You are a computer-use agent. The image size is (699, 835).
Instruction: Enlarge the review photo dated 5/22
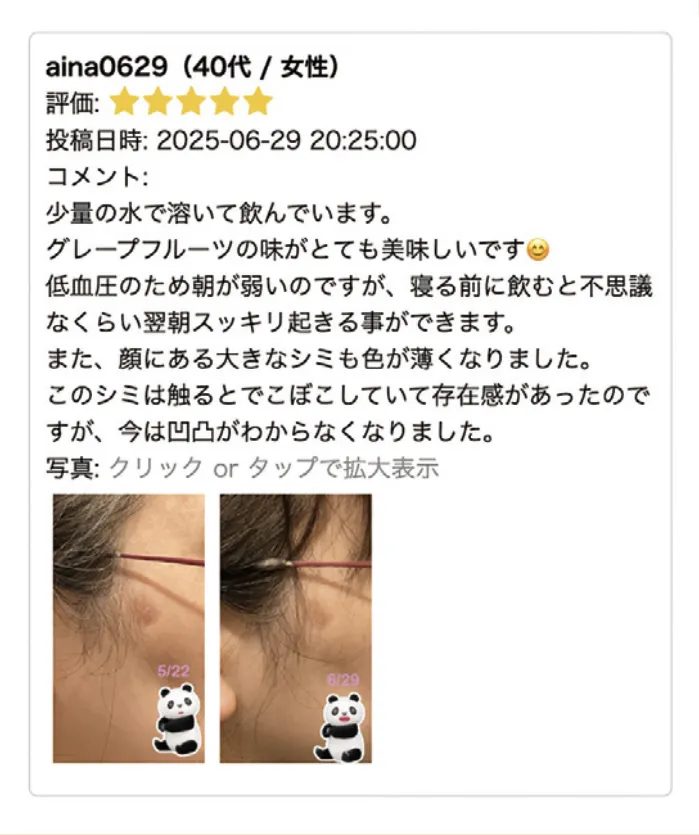click(129, 627)
